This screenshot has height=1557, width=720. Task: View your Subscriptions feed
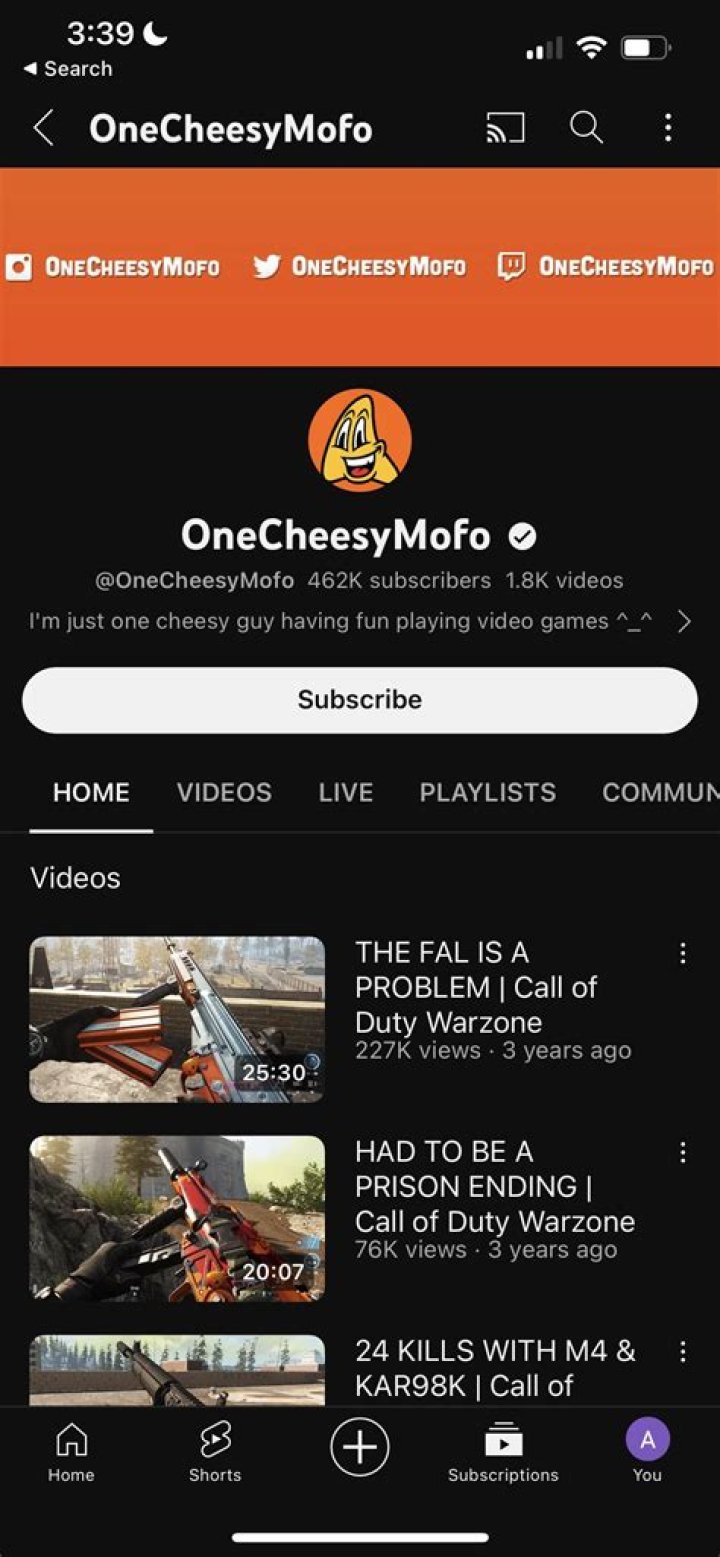(503, 1452)
